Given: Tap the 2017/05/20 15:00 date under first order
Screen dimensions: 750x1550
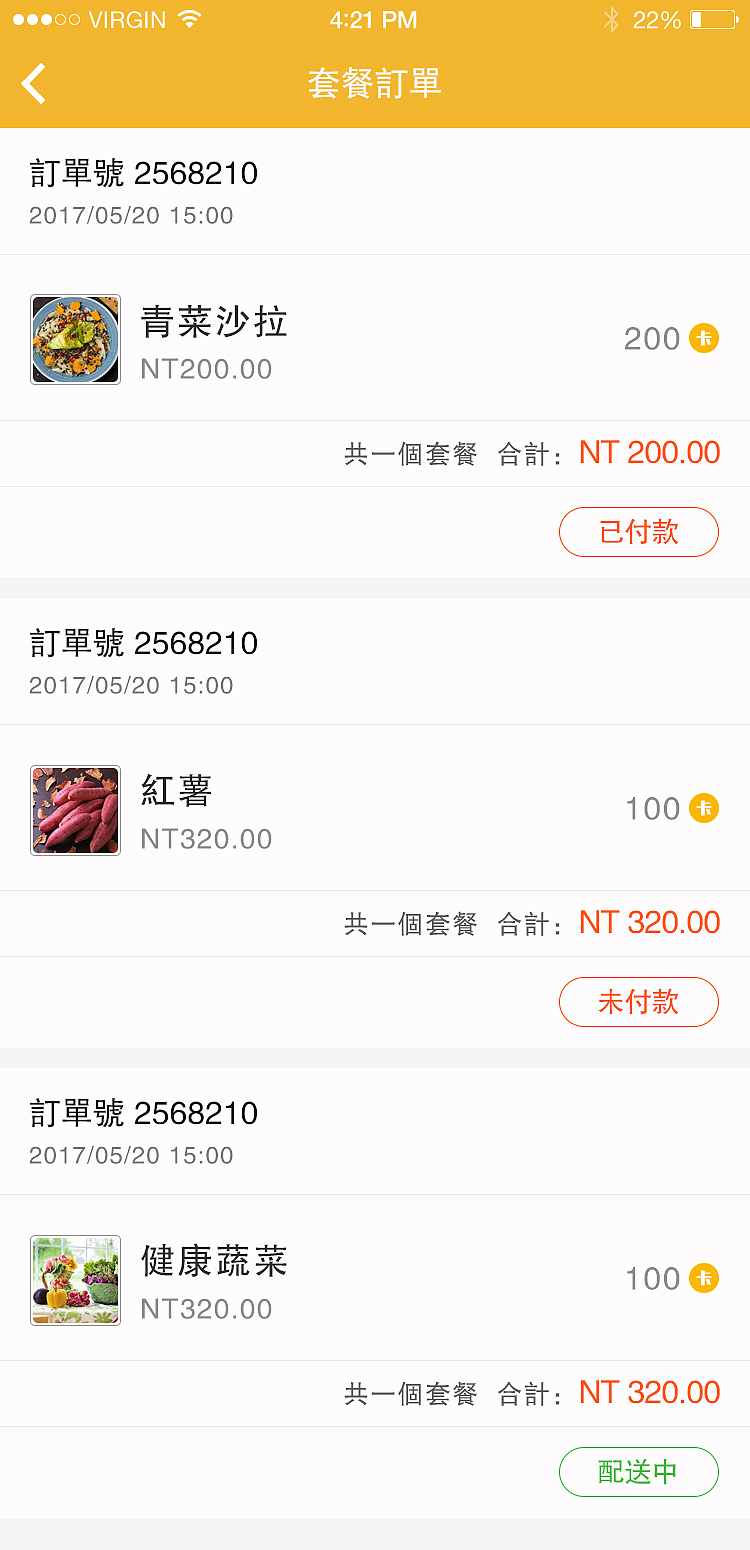Looking at the screenshot, I should [131, 215].
